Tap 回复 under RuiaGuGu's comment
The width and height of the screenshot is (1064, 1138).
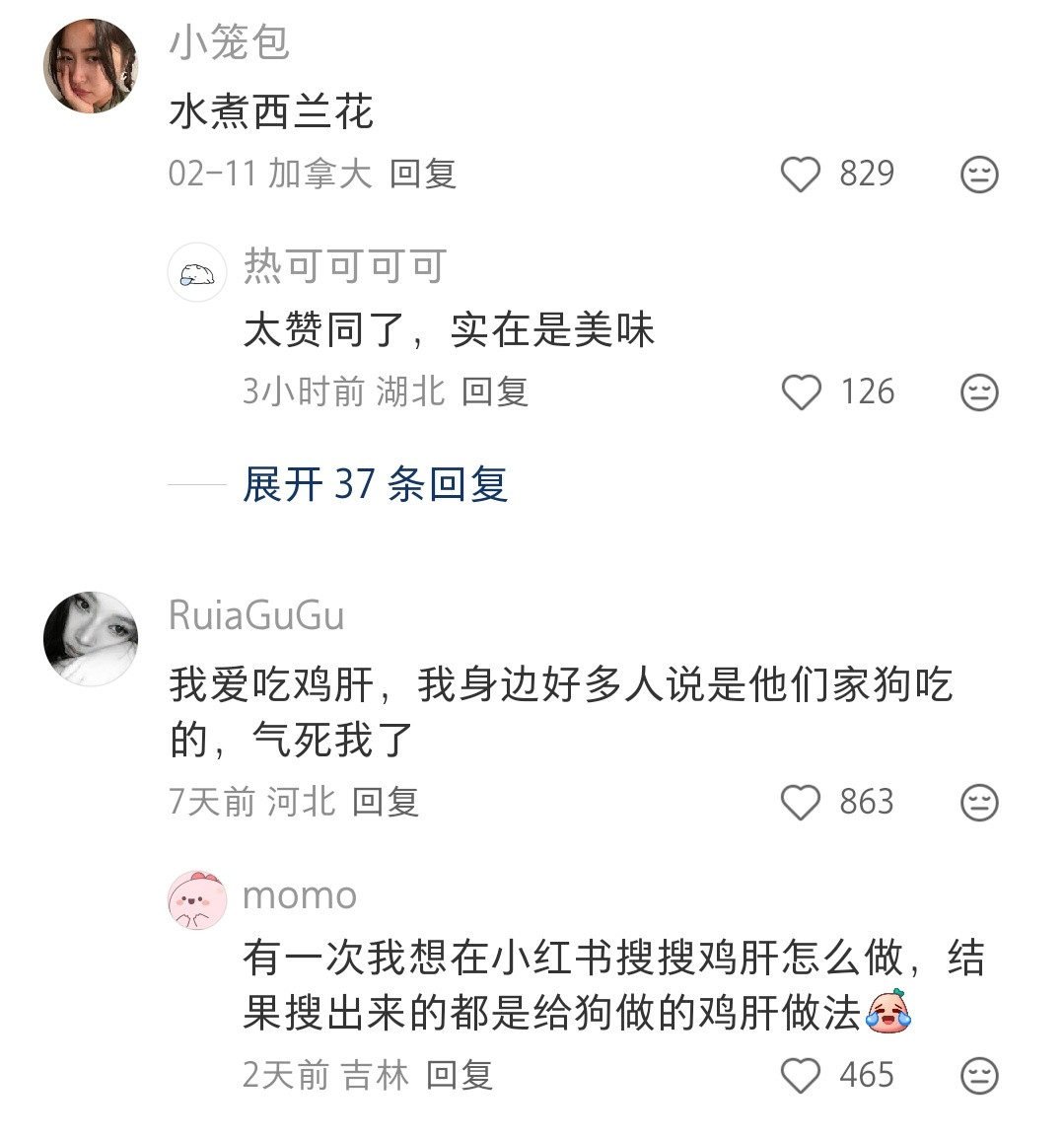point(386,803)
